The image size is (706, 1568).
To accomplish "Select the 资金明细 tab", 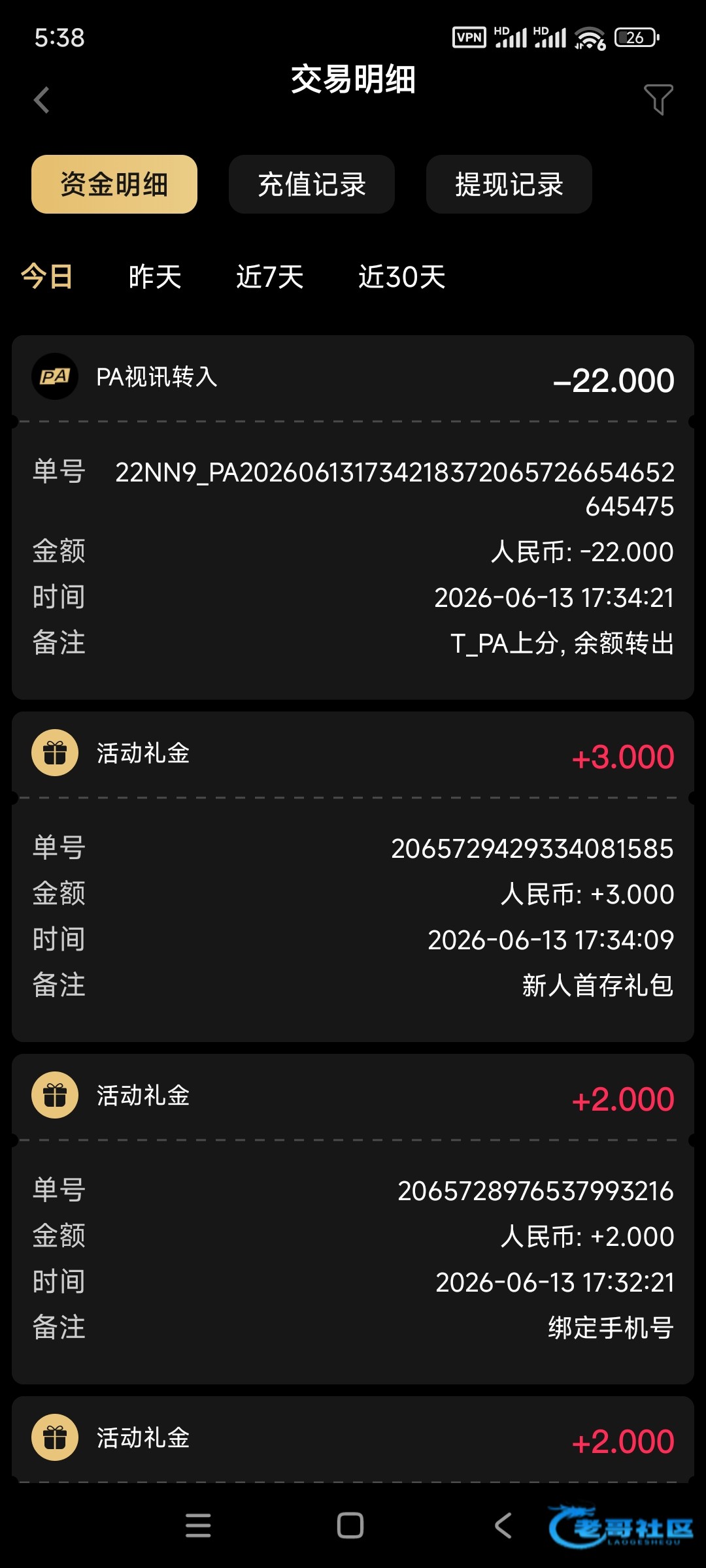I will click(114, 184).
